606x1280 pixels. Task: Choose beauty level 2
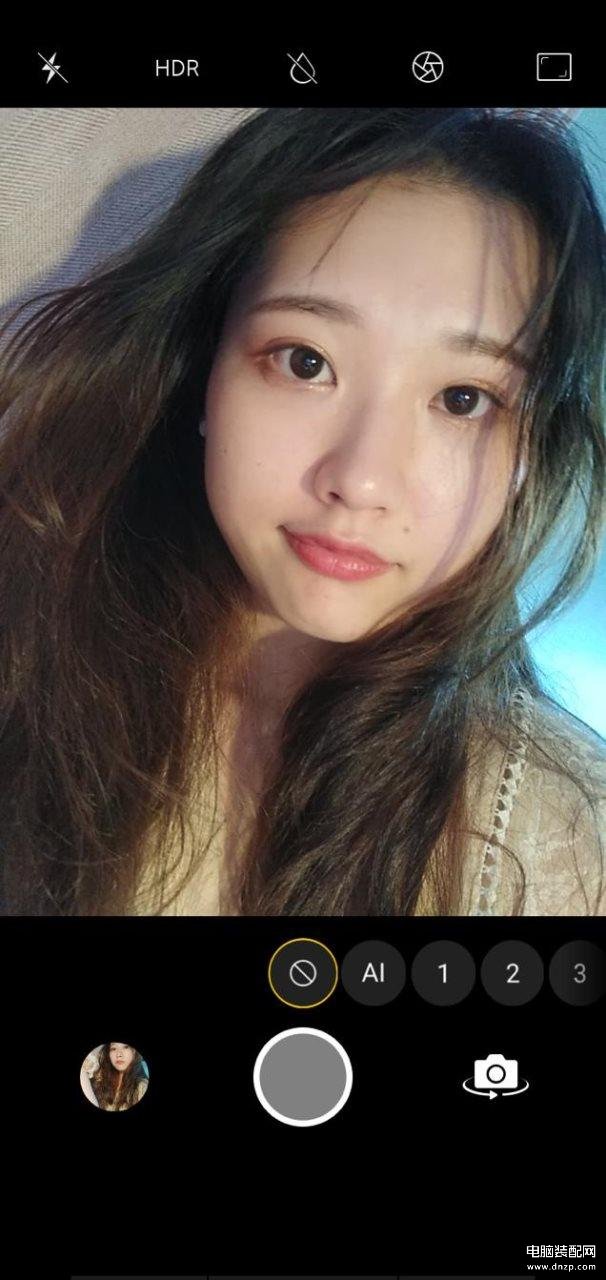[x=512, y=973]
